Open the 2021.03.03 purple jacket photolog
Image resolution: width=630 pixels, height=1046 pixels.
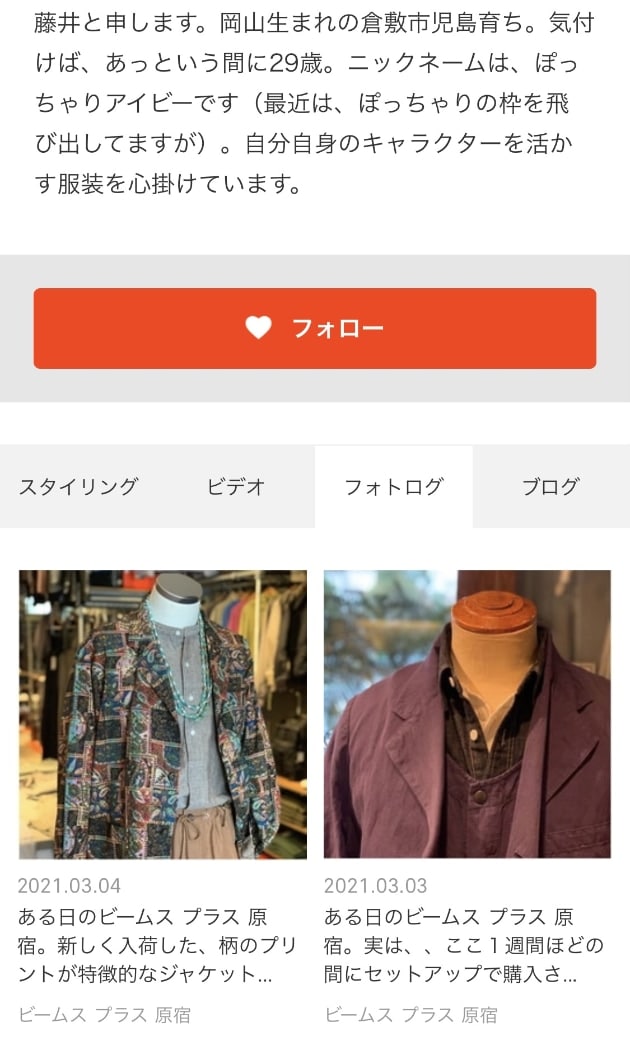[467, 714]
